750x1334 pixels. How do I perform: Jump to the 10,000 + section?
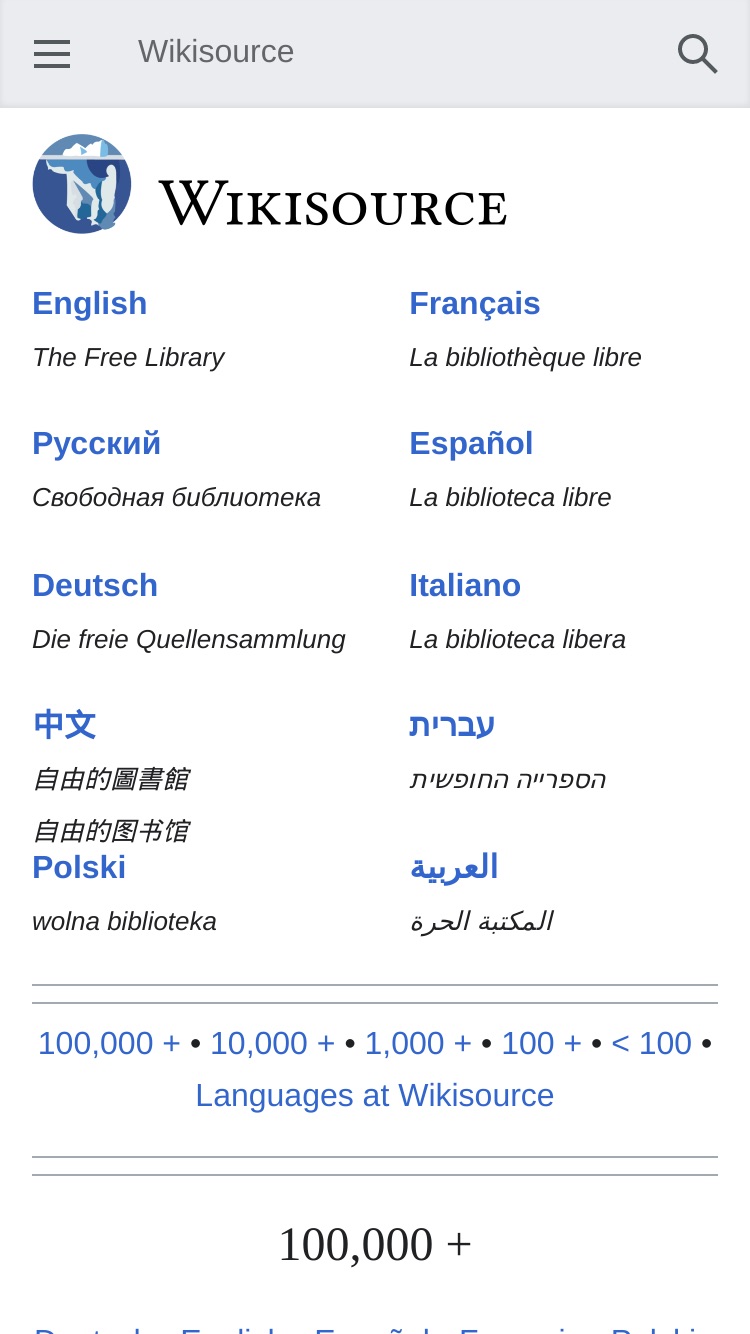click(x=272, y=1043)
